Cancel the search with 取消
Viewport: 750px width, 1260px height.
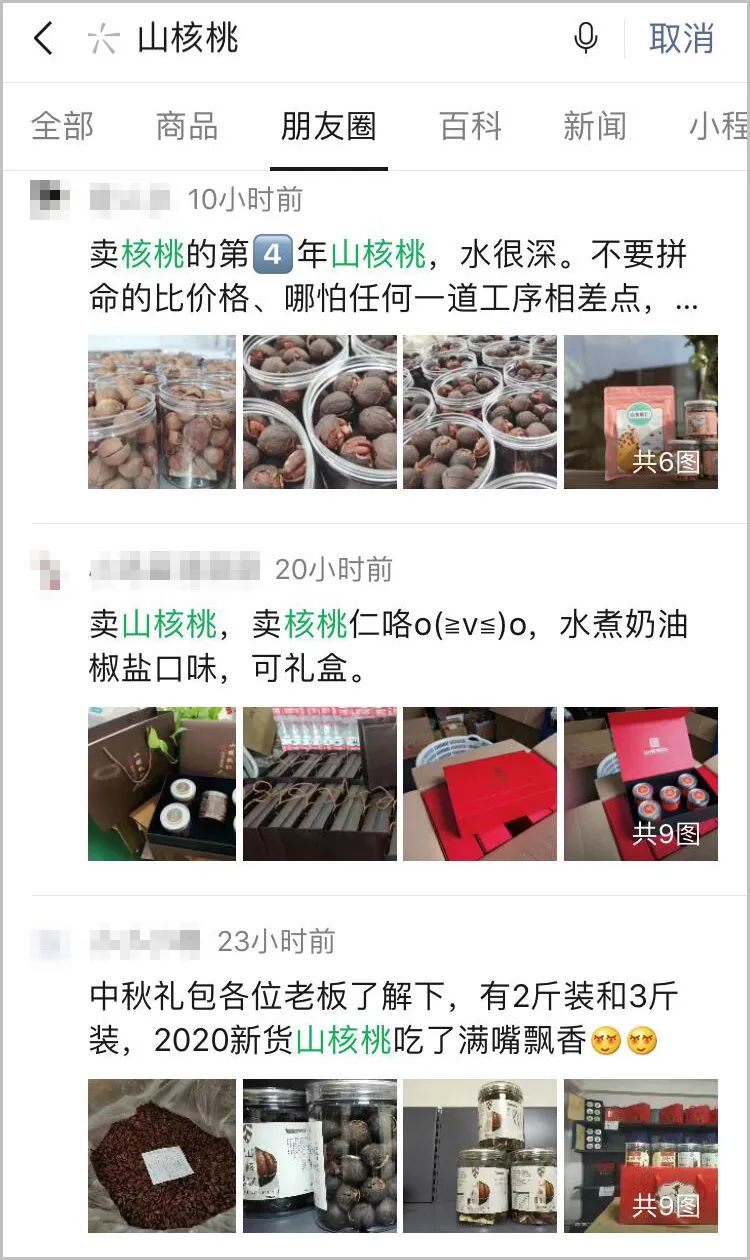681,39
